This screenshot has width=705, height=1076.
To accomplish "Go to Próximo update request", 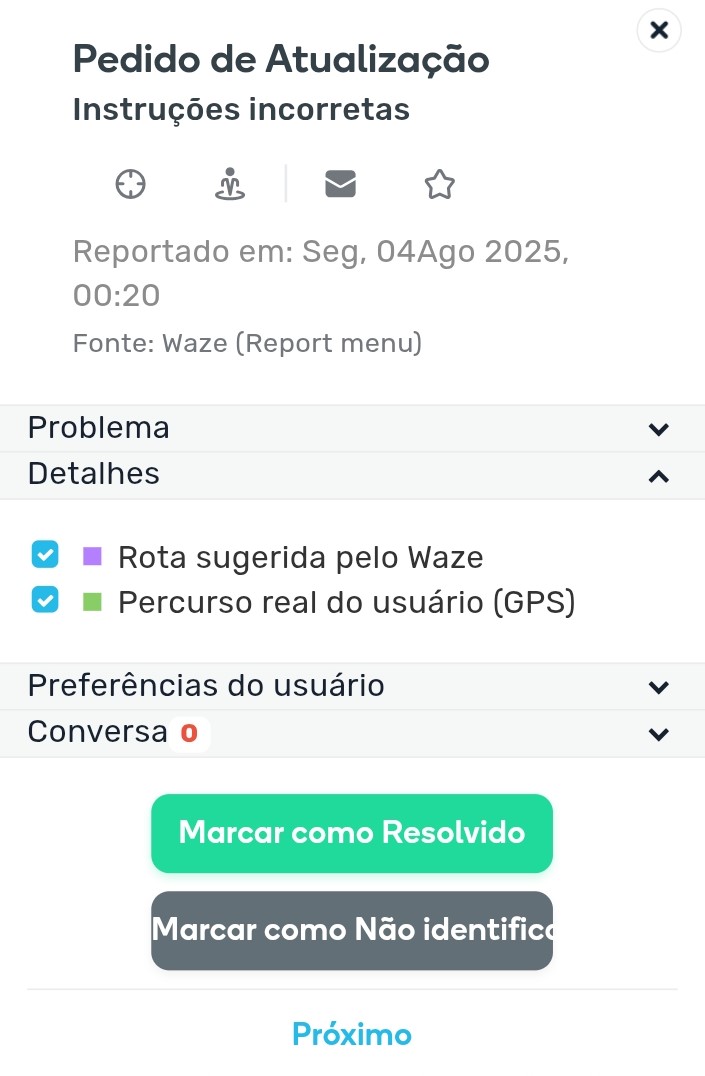I will click(352, 1034).
